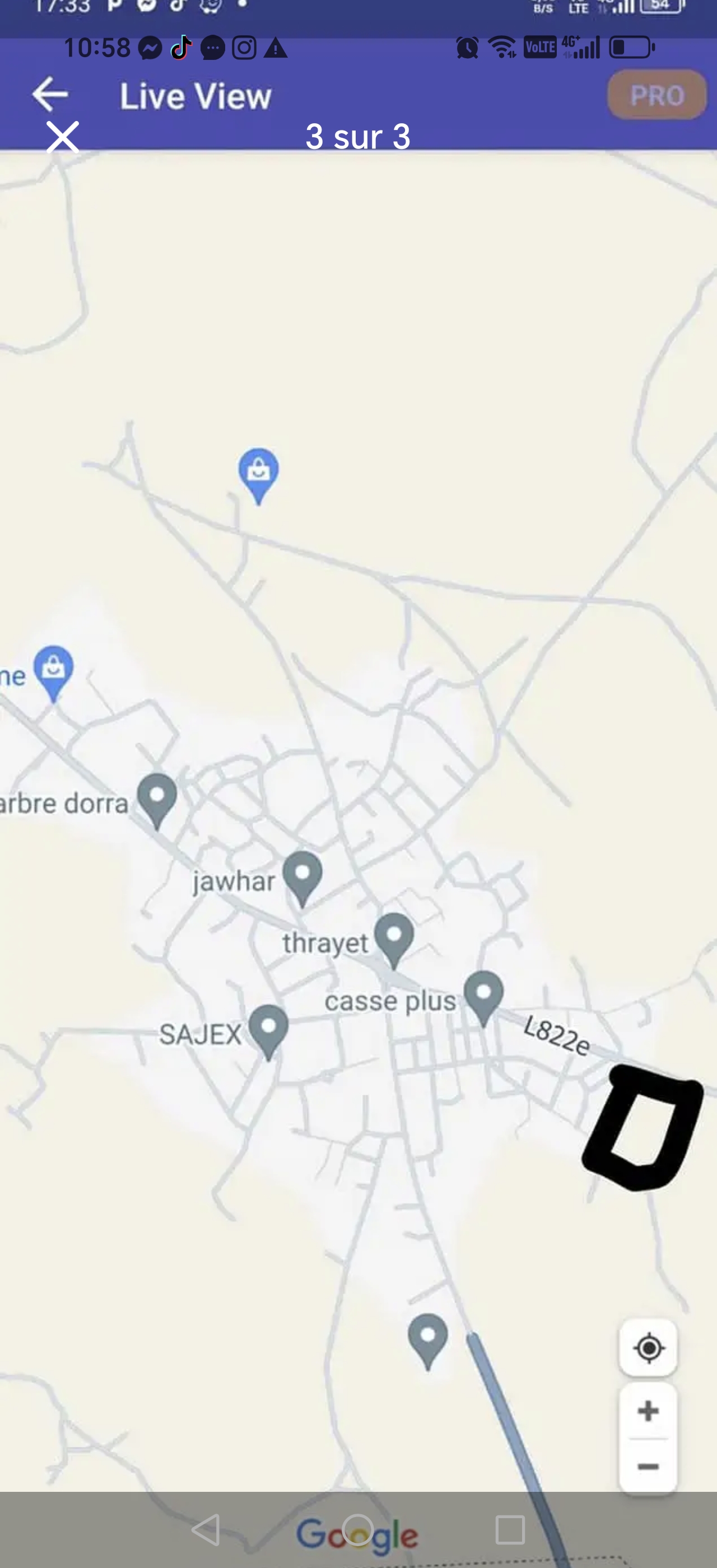Close the photo viewer with the X
Screen dimensions: 717x1568
tap(63, 136)
